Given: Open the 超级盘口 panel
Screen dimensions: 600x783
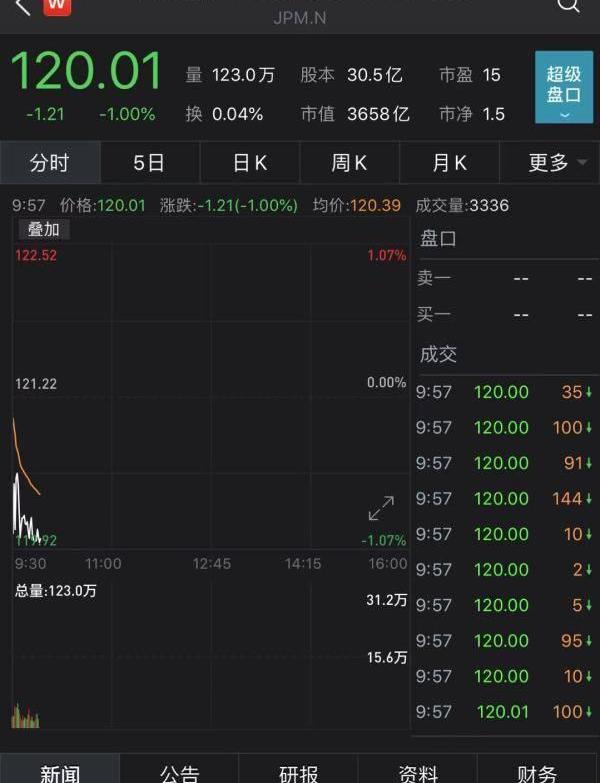Looking at the screenshot, I should click(x=564, y=88).
